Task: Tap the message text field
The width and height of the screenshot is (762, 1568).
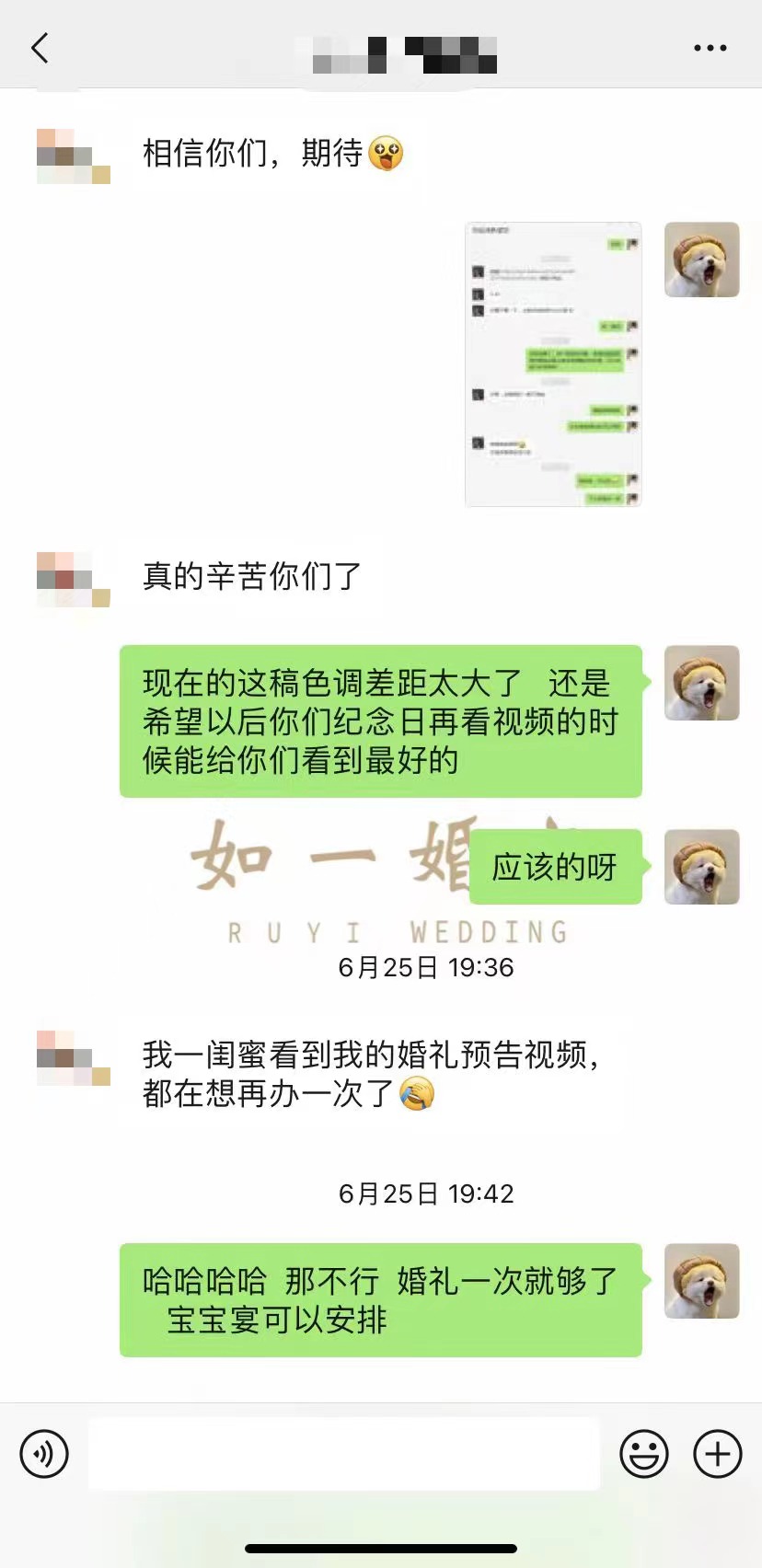Action: pos(344,1454)
